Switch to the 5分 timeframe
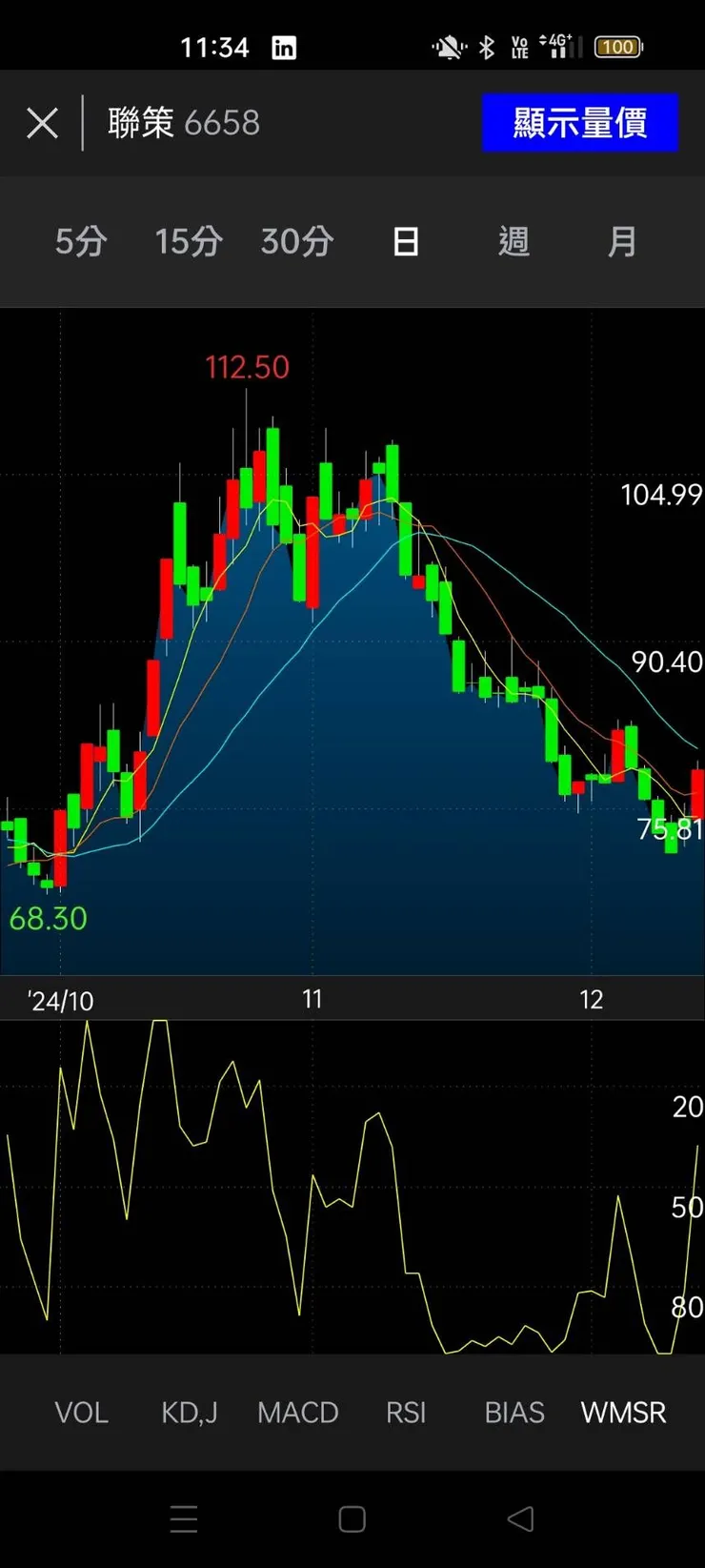 tap(81, 242)
